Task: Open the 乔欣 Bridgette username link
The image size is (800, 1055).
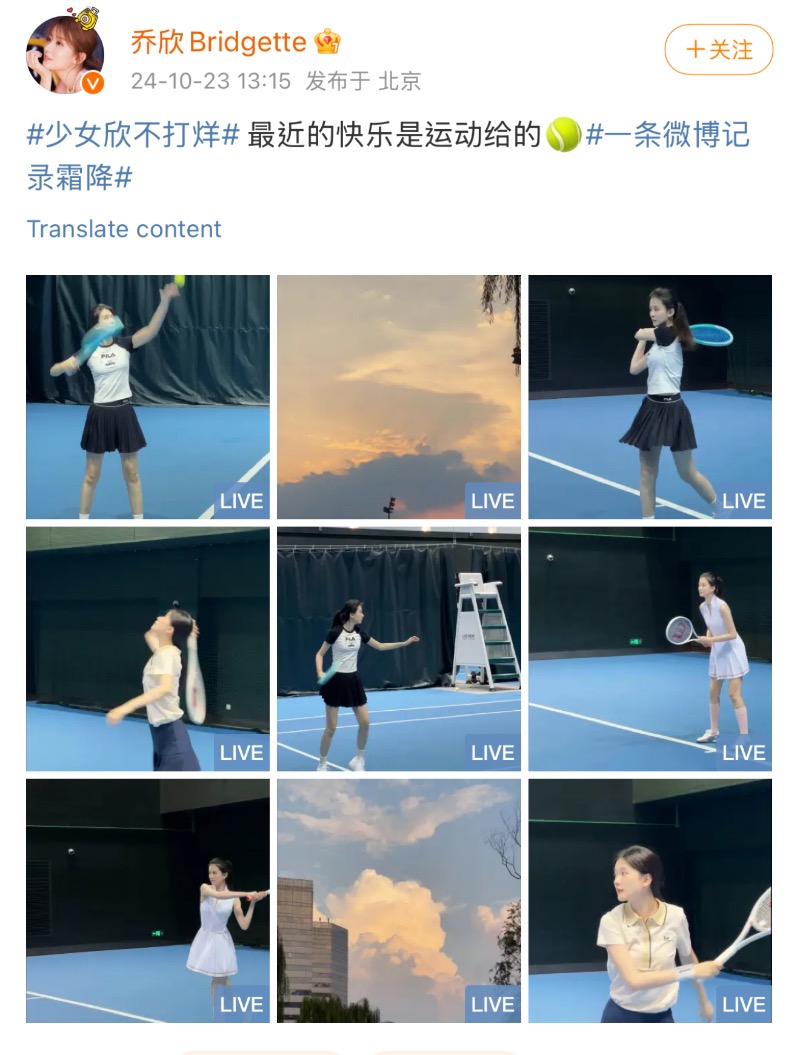Action: tap(218, 42)
